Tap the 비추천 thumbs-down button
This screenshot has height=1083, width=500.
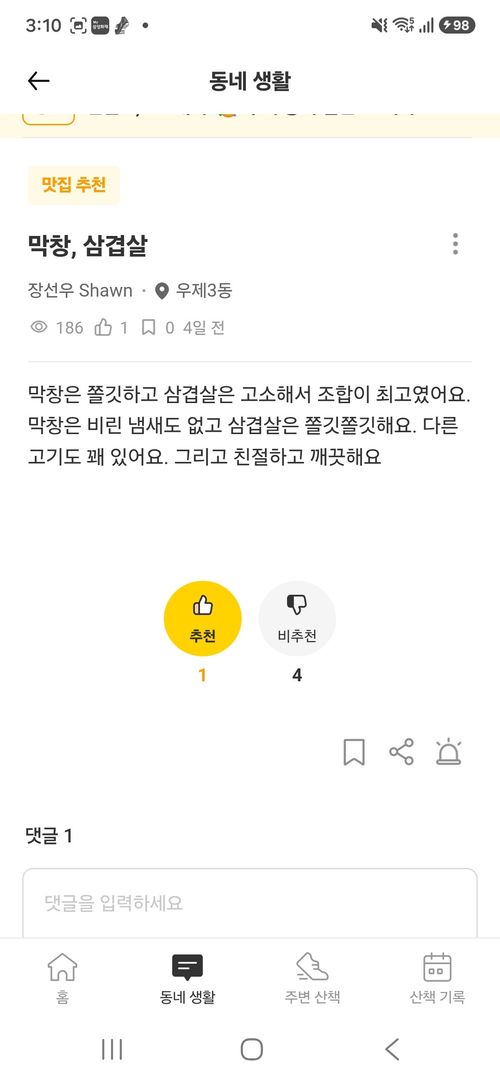297,618
